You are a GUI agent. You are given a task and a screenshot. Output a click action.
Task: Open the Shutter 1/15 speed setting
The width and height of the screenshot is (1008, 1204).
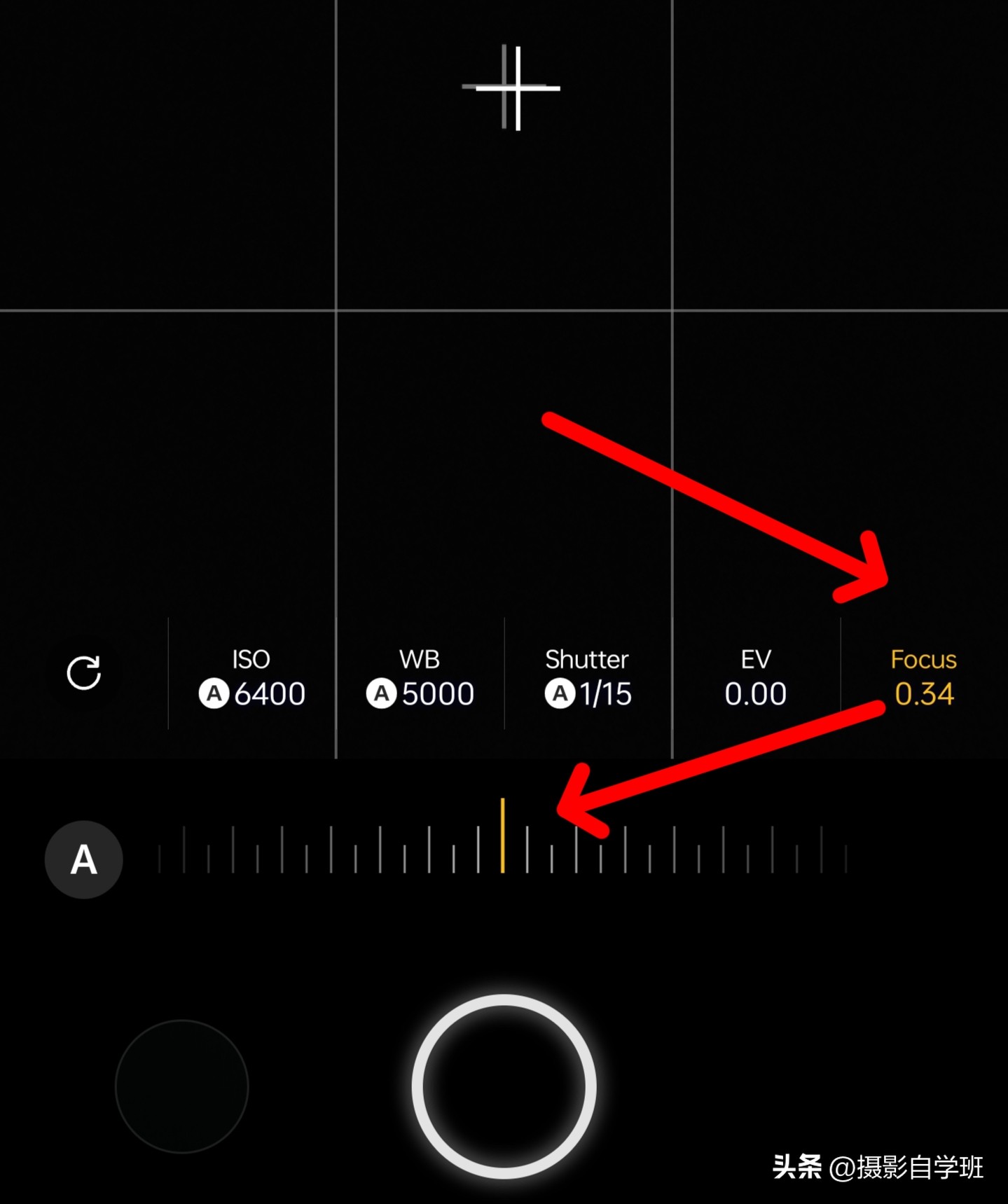tap(588, 677)
